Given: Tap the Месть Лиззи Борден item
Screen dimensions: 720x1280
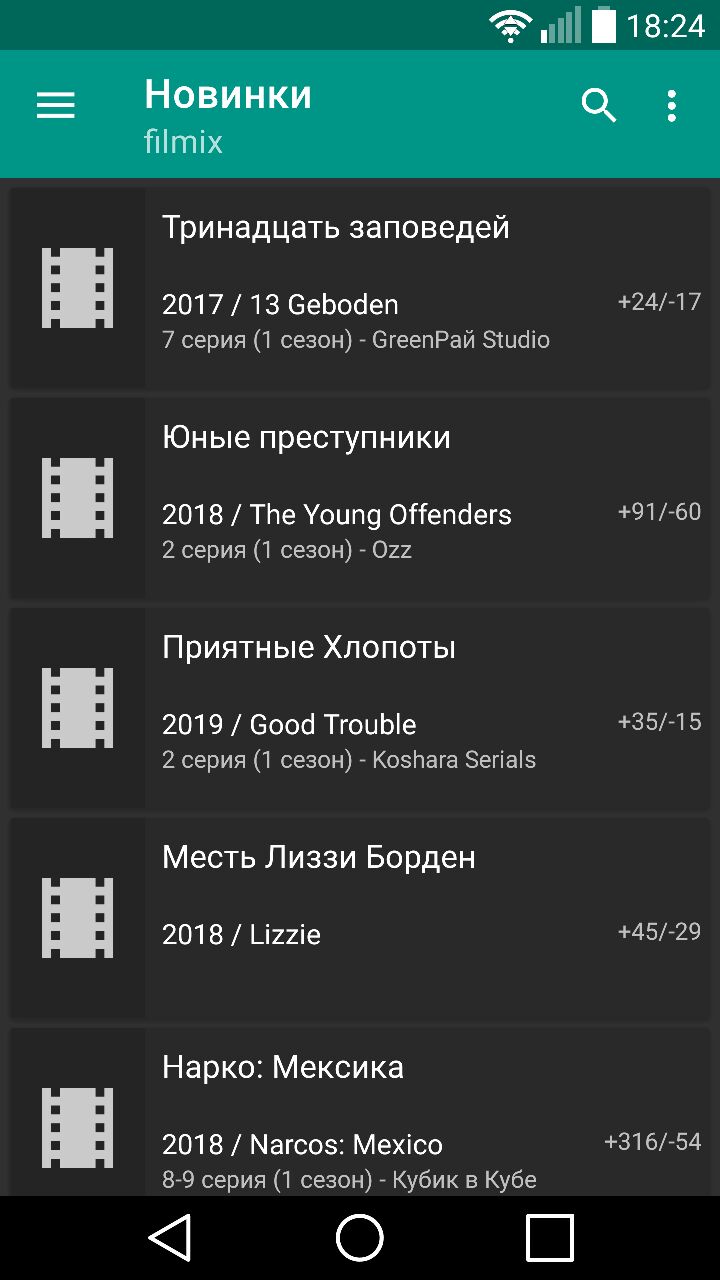Looking at the screenshot, I should [x=360, y=918].
